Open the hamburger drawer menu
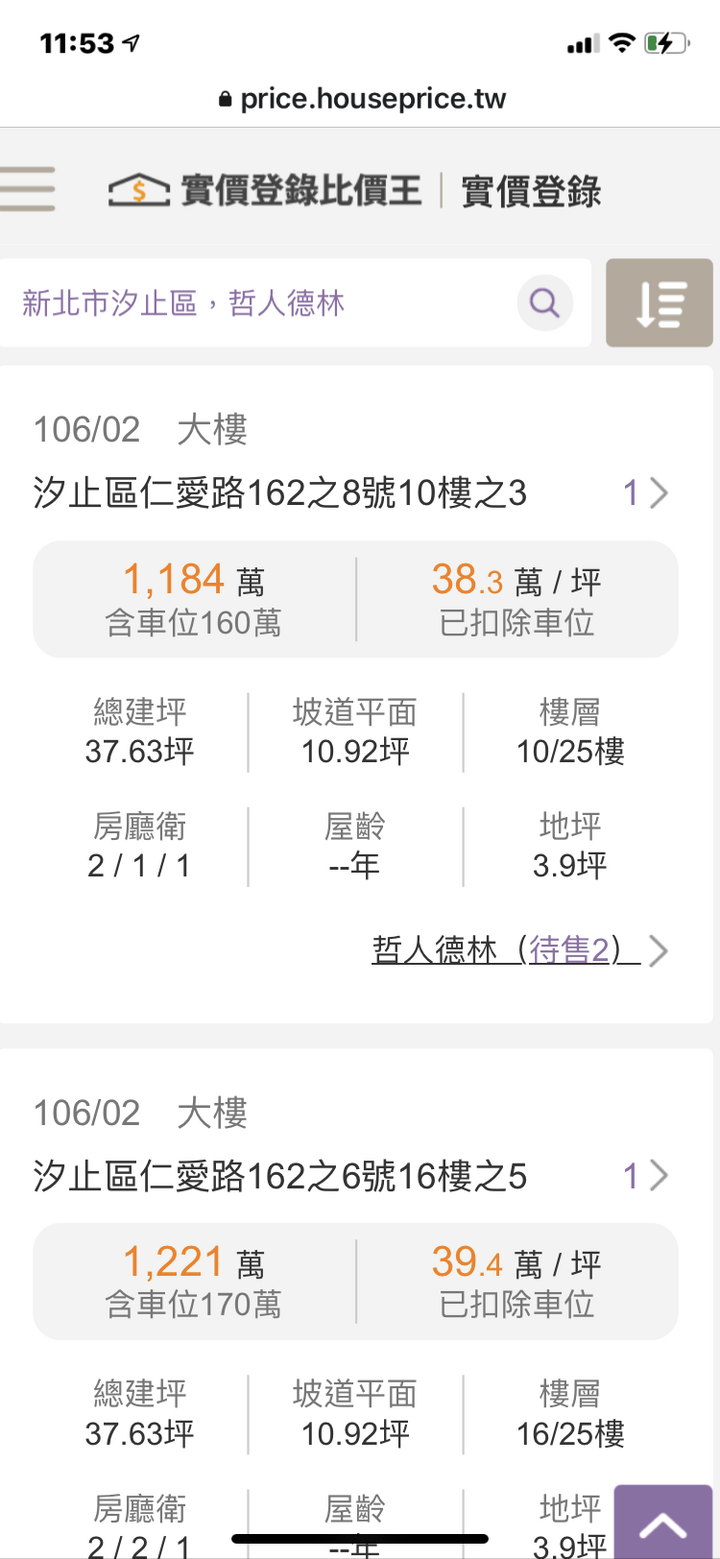This screenshot has width=720, height=1559. pyautogui.click(x=28, y=188)
